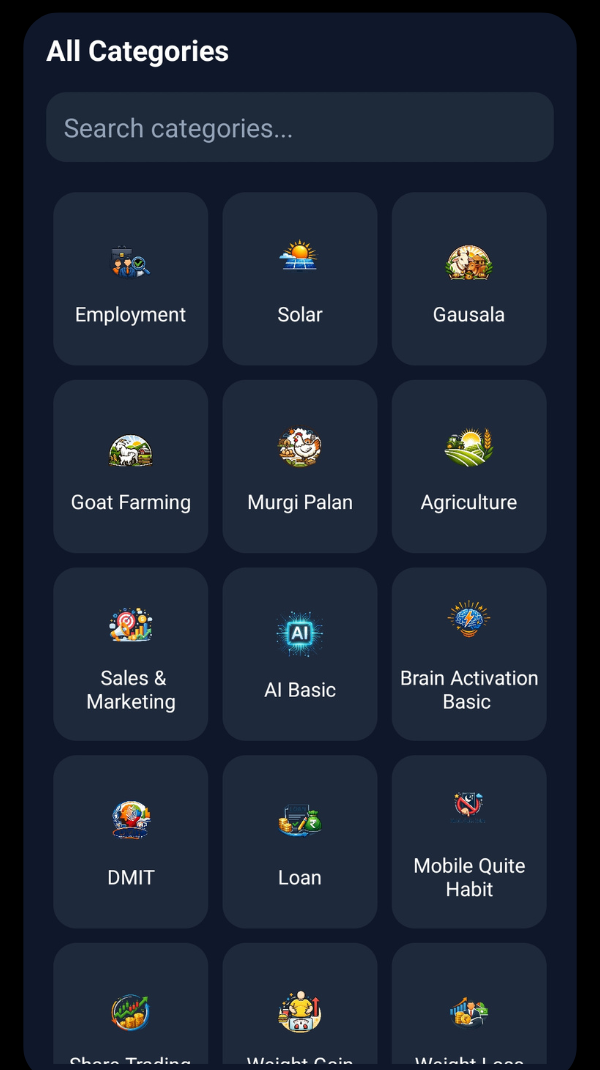Viewport: 600px width, 1070px height.
Task: Select the Solar category card
Action: pos(300,280)
